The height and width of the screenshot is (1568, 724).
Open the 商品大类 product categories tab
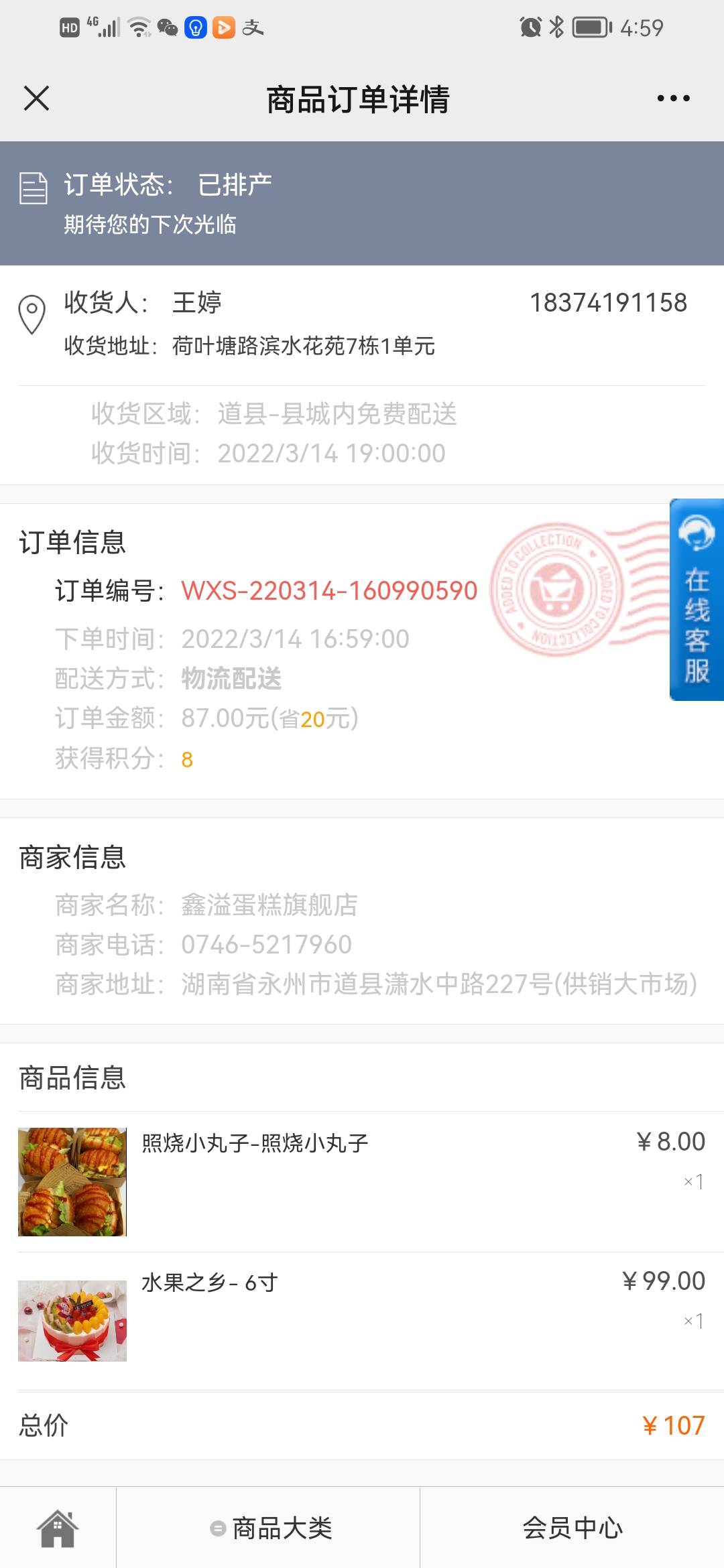269,1528
